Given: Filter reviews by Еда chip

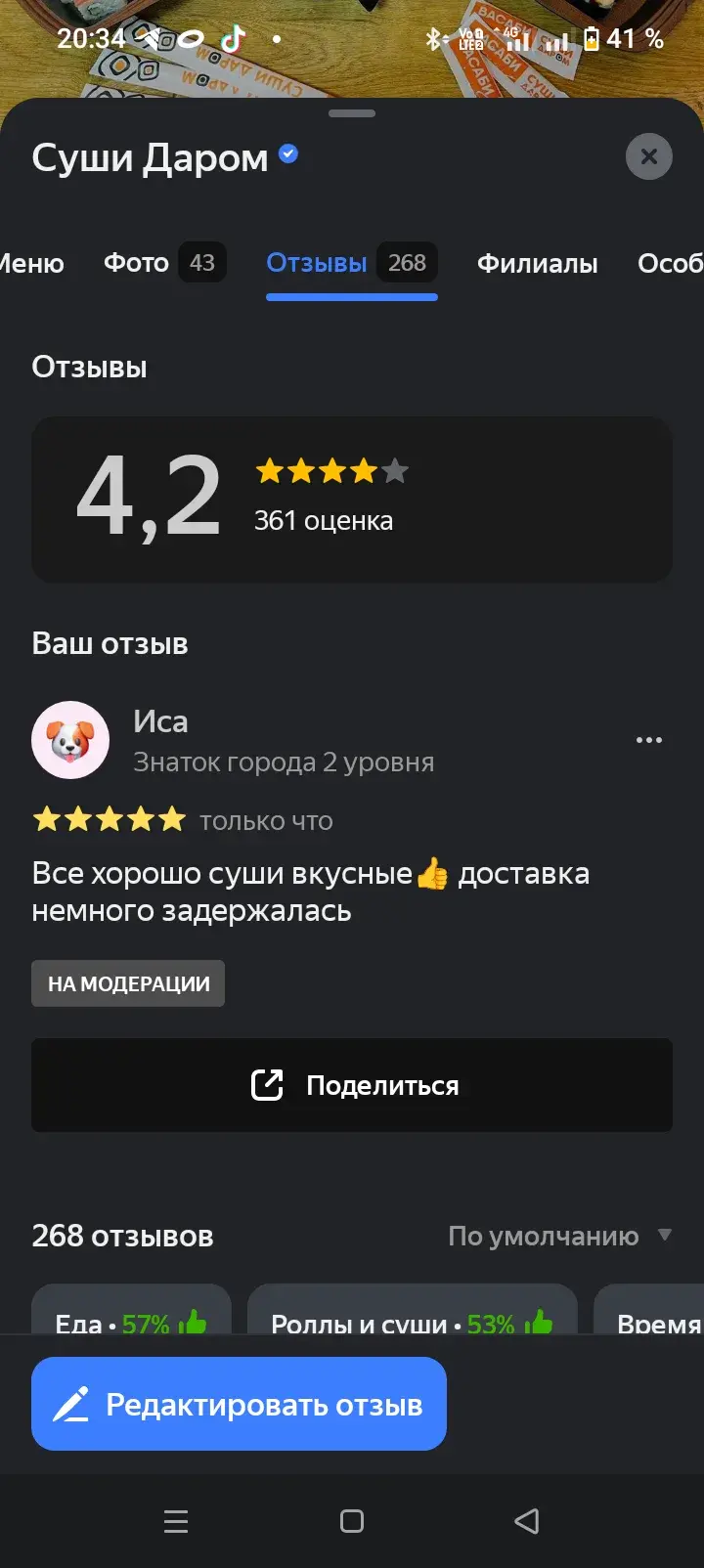Looking at the screenshot, I should [x=131, y=1315].
